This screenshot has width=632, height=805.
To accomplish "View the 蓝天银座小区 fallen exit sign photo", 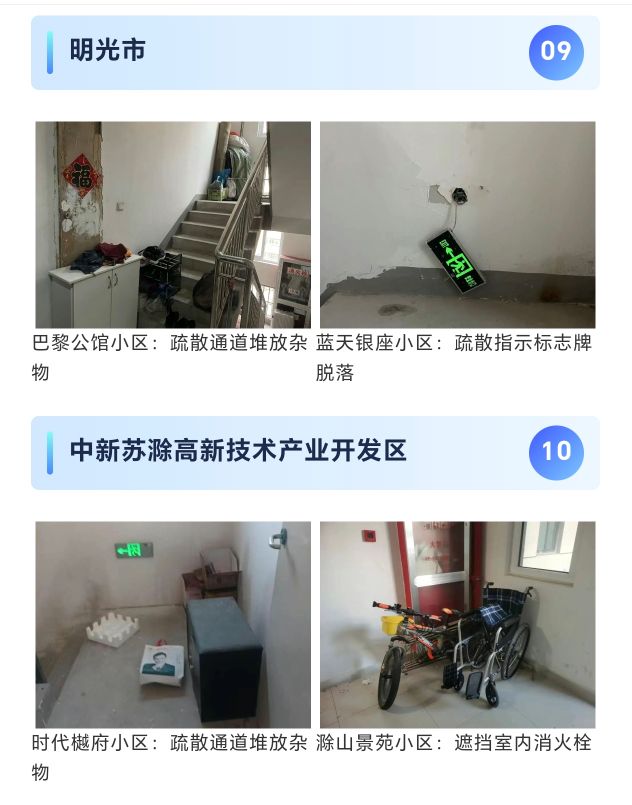I will coord(457,225).
